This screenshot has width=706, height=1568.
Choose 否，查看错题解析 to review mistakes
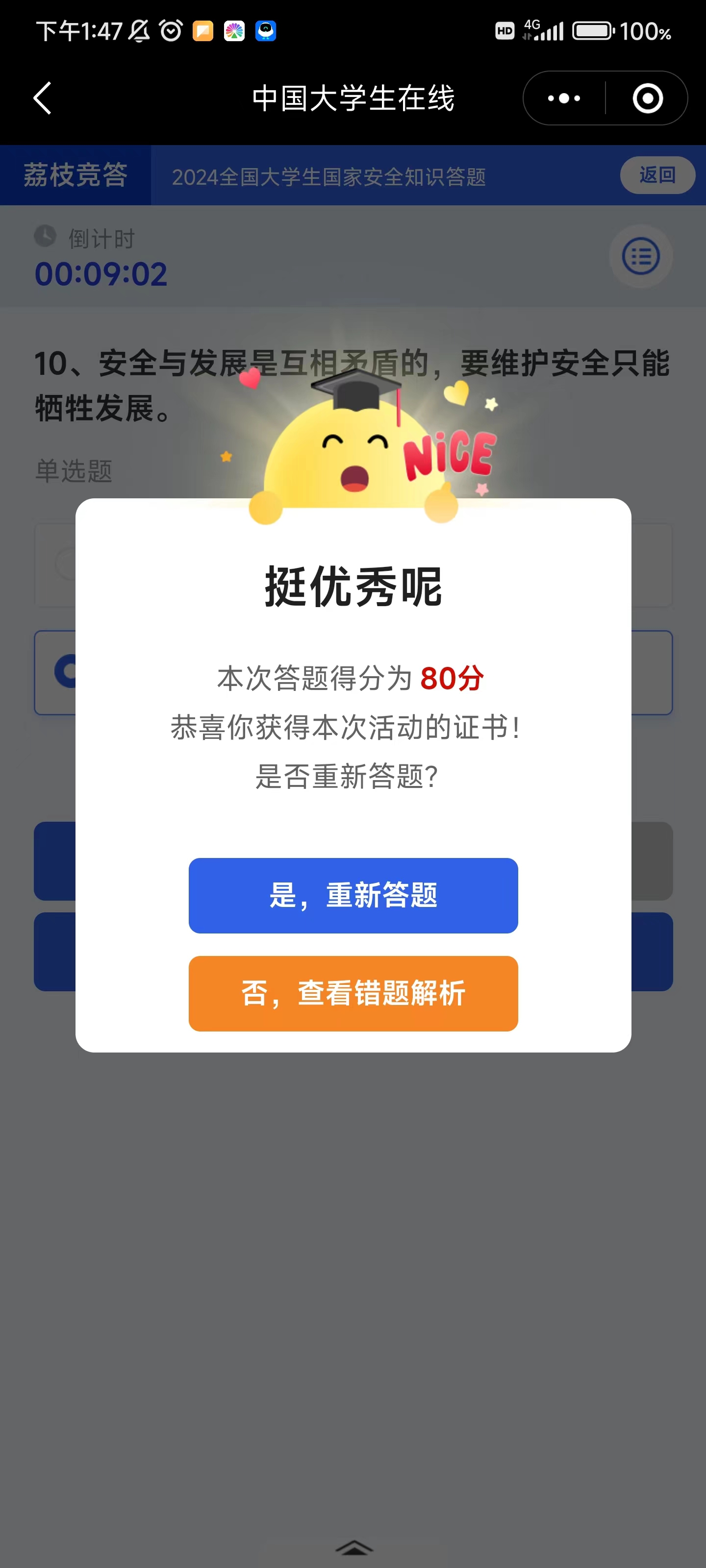[353, 993]
